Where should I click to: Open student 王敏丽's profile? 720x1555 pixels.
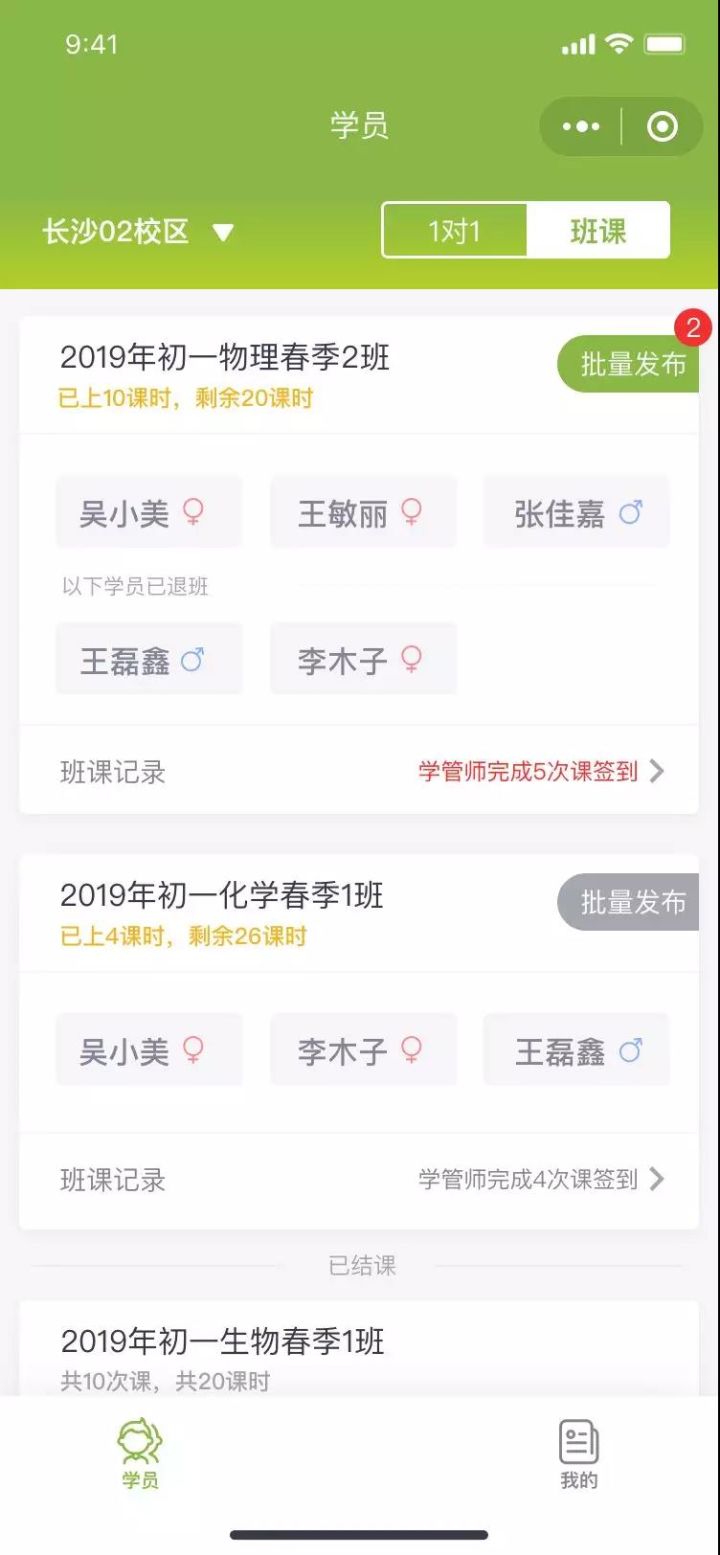(x=362, y=513)
